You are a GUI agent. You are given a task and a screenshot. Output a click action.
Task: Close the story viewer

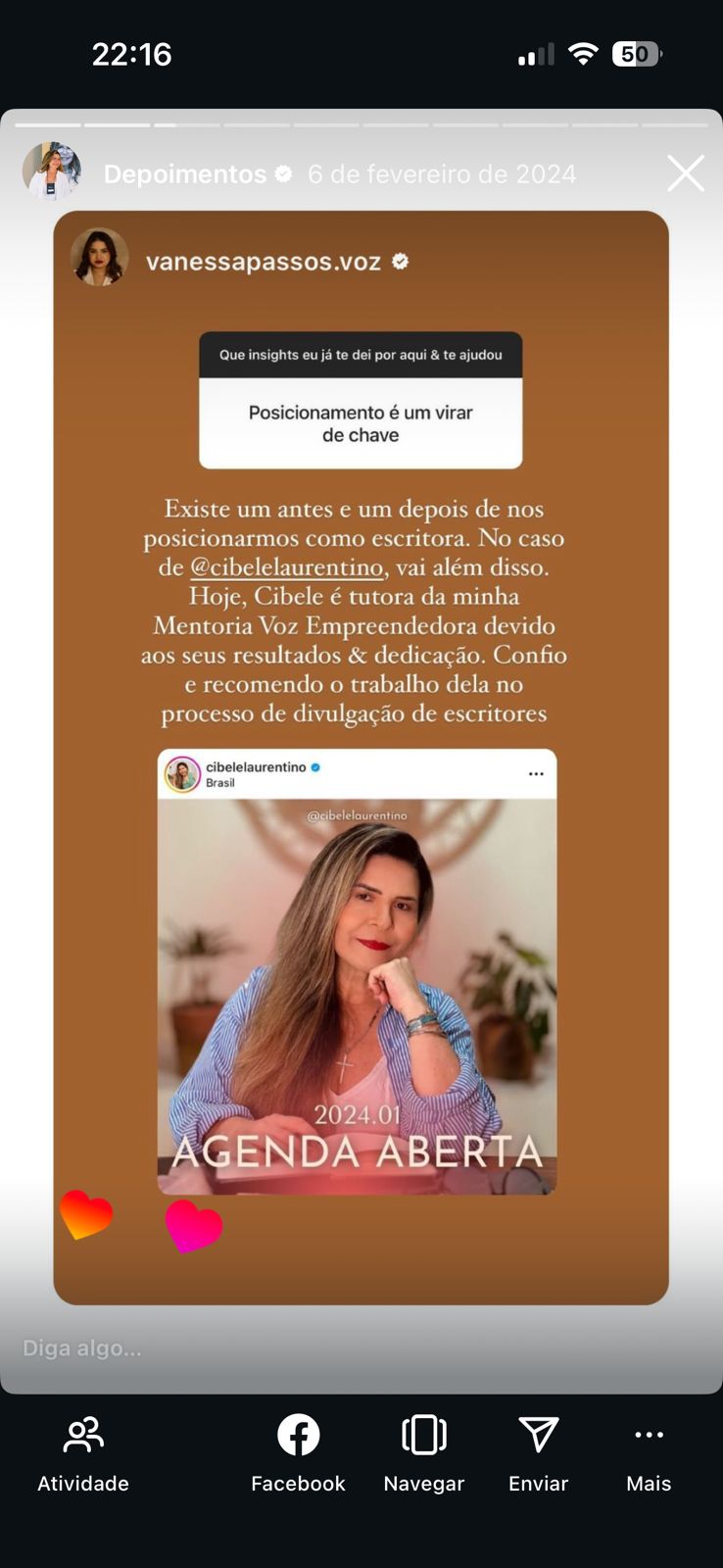pyautogui.click(x=685, y=173)
